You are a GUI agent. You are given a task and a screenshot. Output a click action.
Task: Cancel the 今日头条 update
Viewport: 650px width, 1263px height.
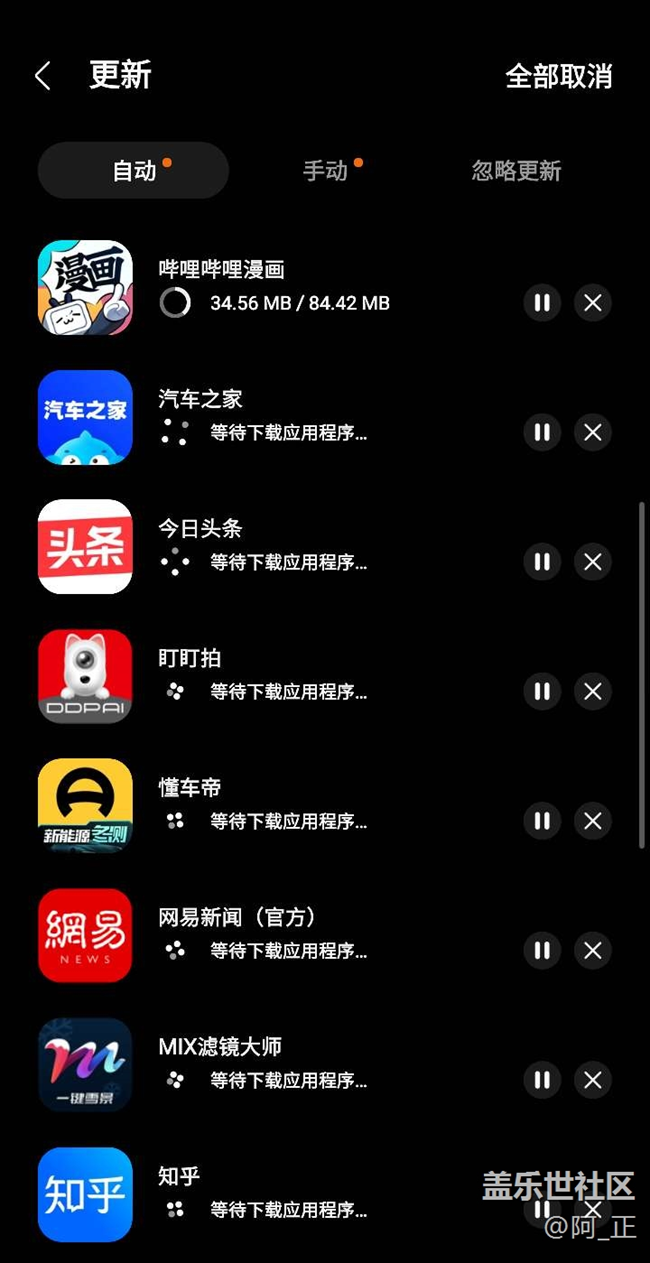[593, 562]
